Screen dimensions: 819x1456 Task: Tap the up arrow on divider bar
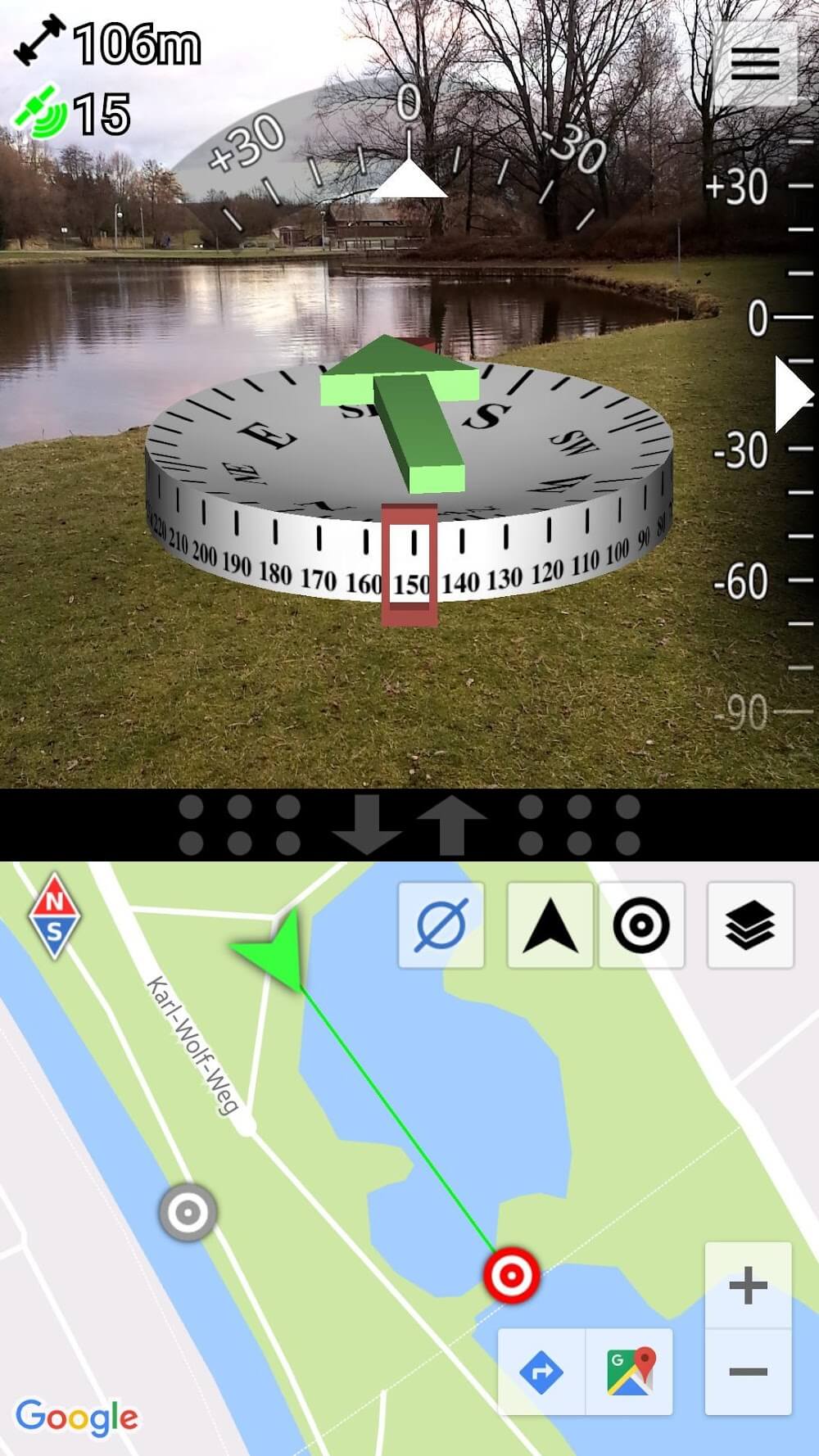[x=451, y=824]
